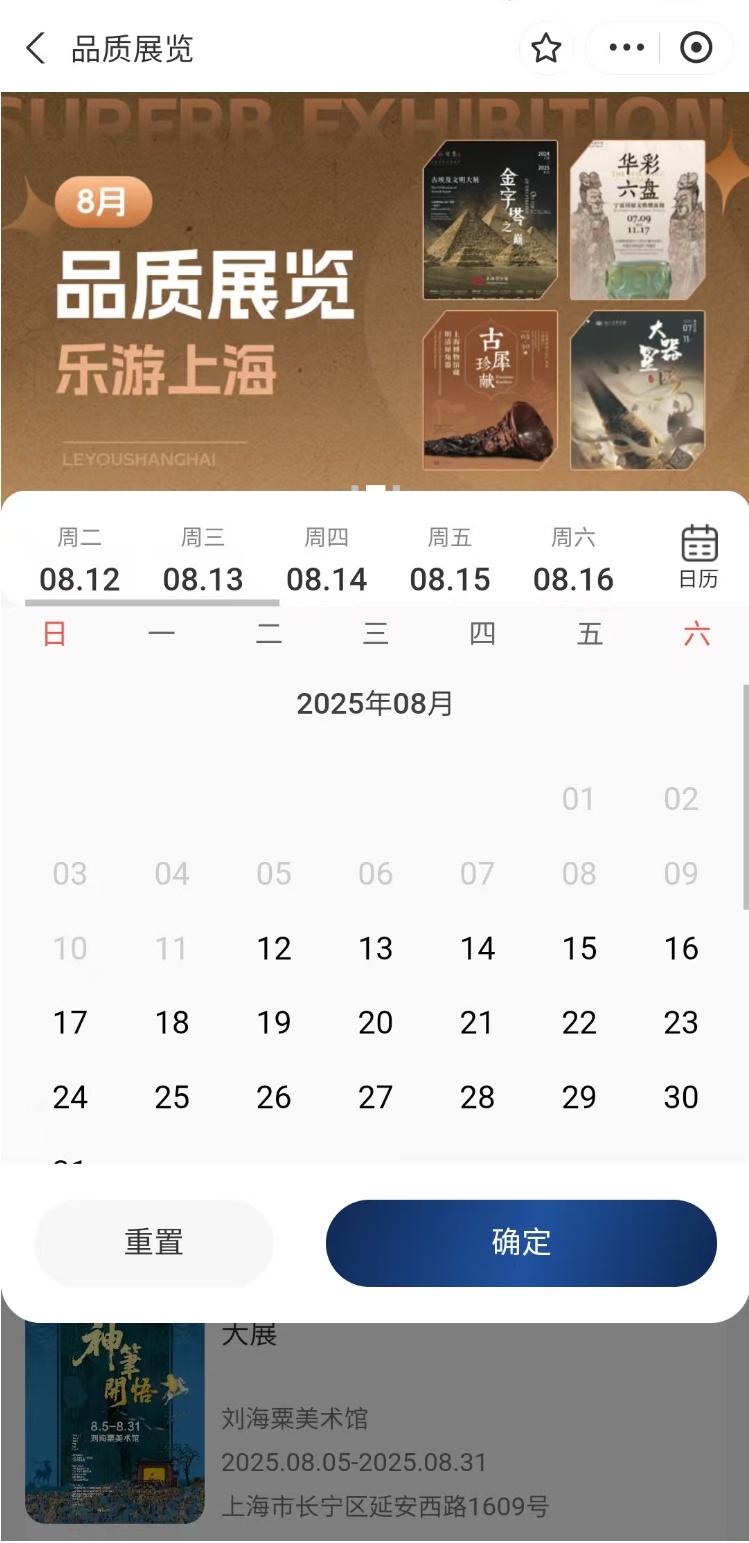749x1543 pixels.
Task: Pick day 23 in the calendar
Action: click(x=681, y=1022)
